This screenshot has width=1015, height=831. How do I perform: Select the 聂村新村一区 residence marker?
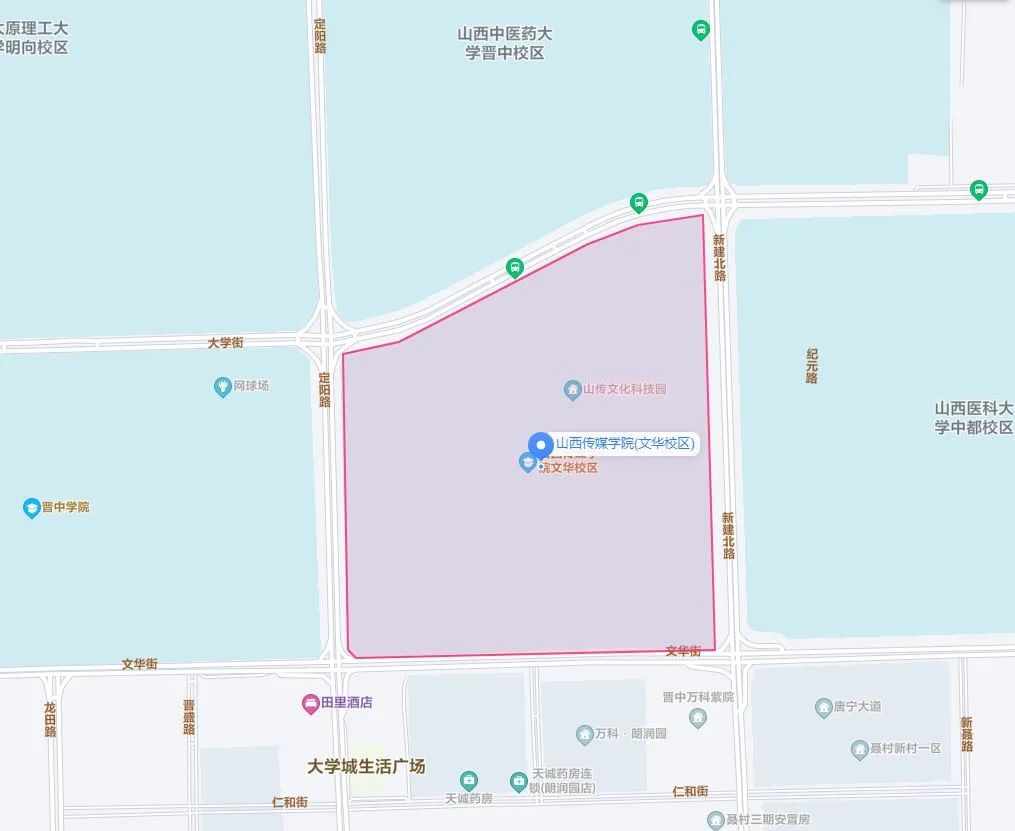pyautogui.click(x=860, y=749)
